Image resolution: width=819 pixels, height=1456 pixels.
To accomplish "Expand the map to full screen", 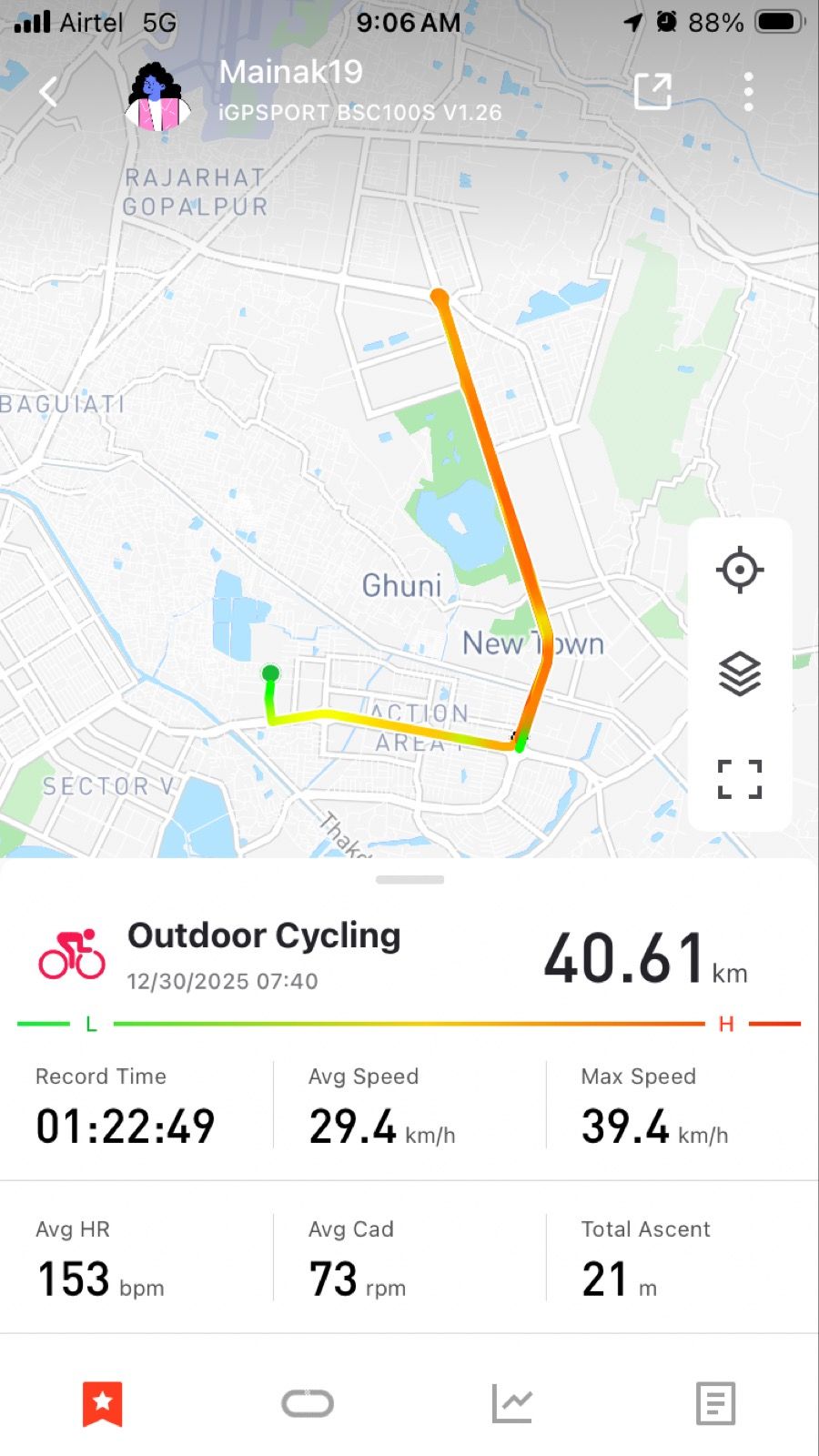I will [x=739, y=779].
